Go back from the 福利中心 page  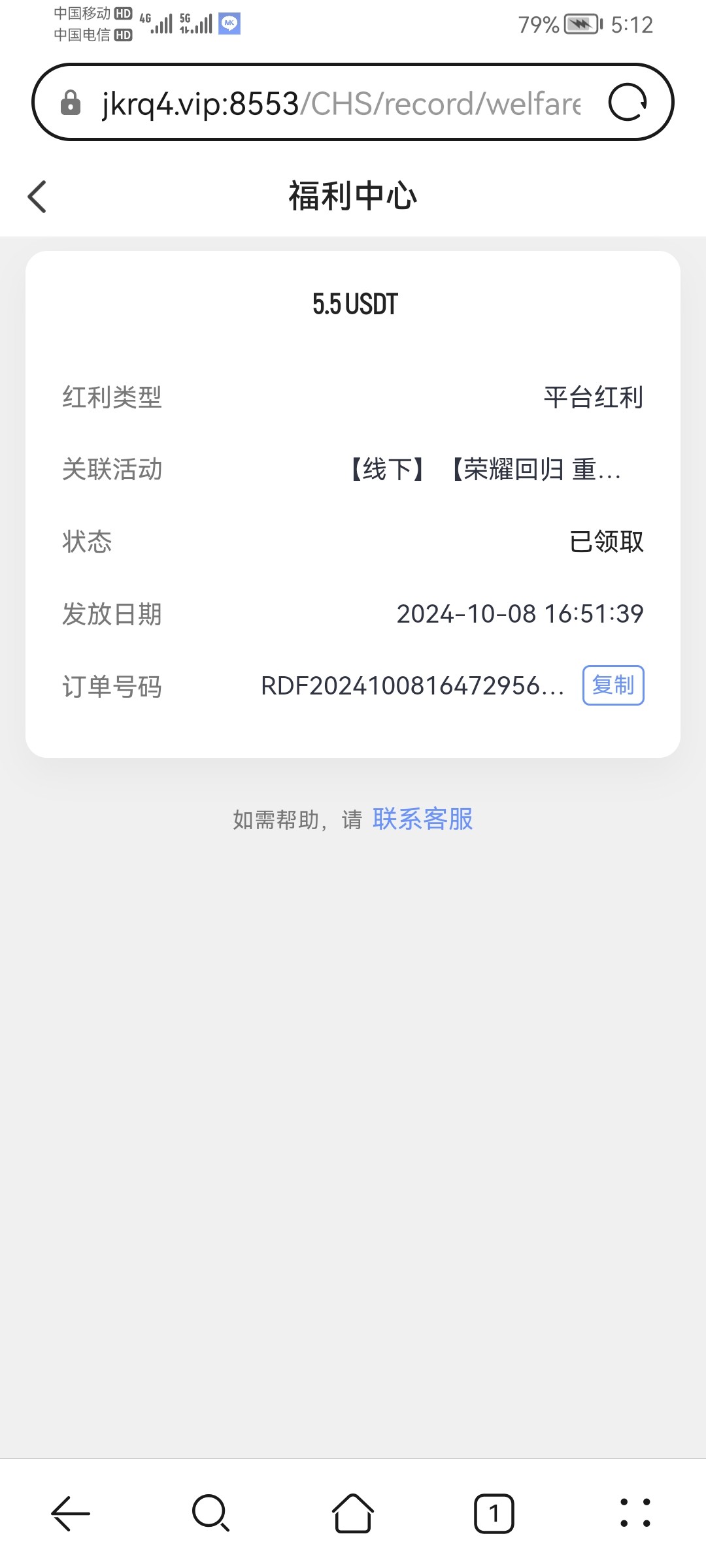coord(37,197)
